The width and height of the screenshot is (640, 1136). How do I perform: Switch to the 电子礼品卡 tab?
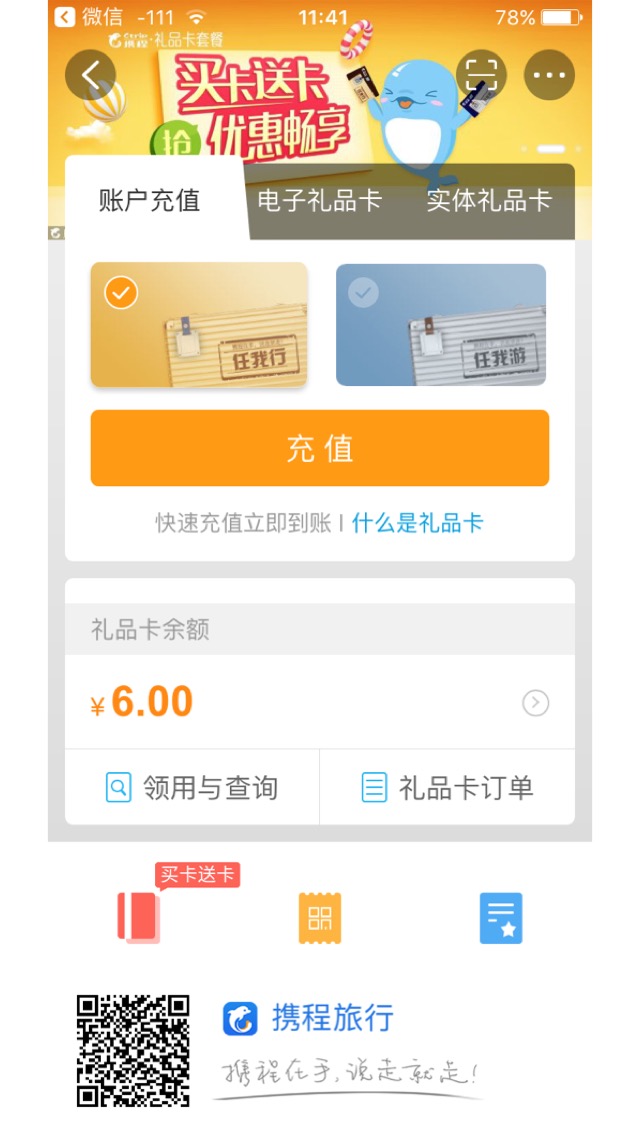click(320, 201)
